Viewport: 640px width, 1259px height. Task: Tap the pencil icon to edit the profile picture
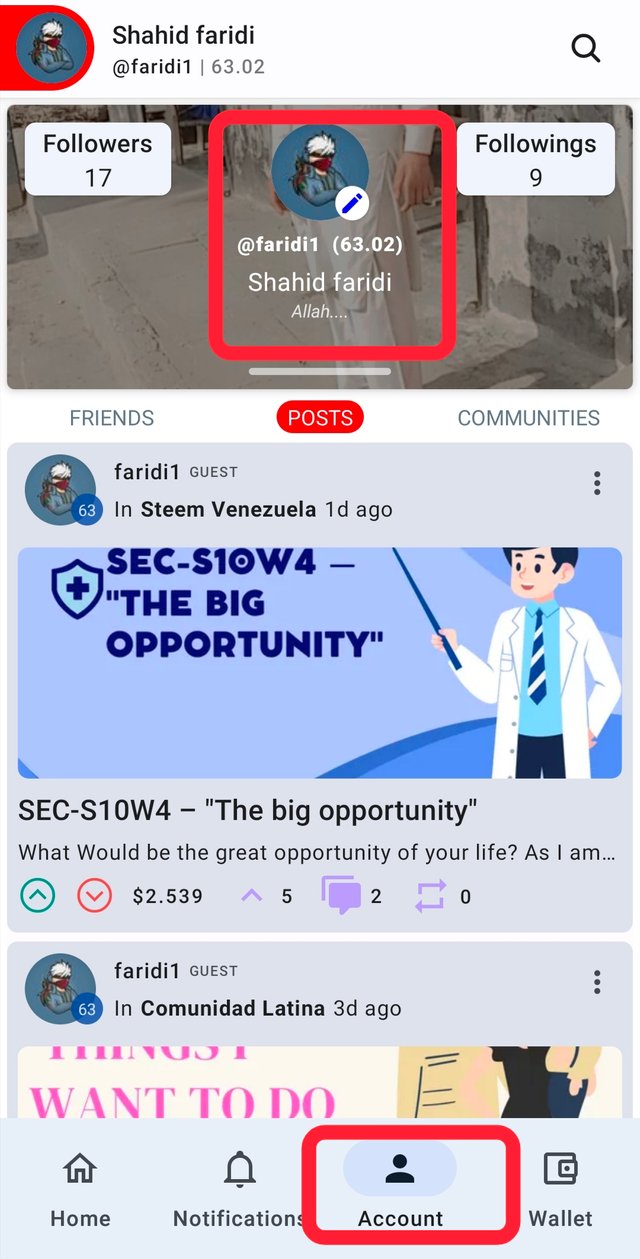[350, 204]
